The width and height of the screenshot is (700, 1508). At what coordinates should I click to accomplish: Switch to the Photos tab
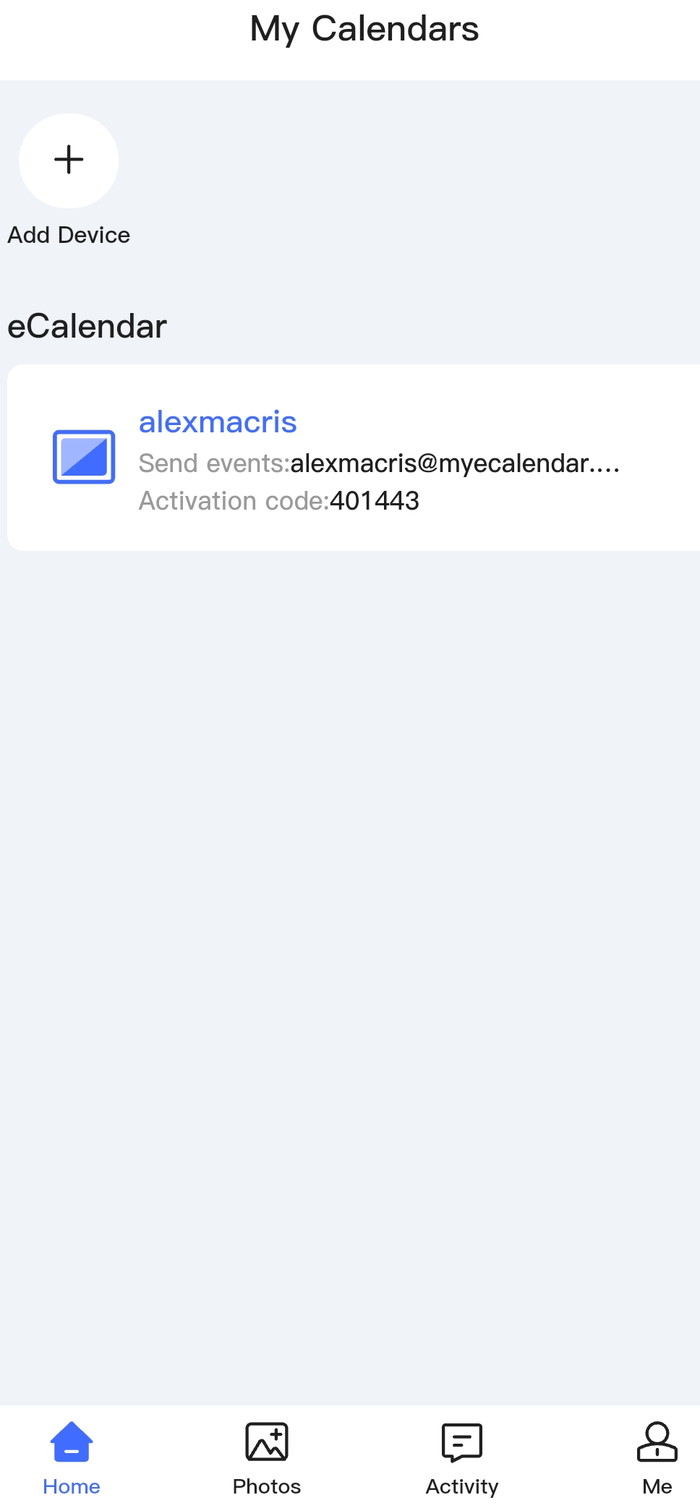coord(266,1458)
